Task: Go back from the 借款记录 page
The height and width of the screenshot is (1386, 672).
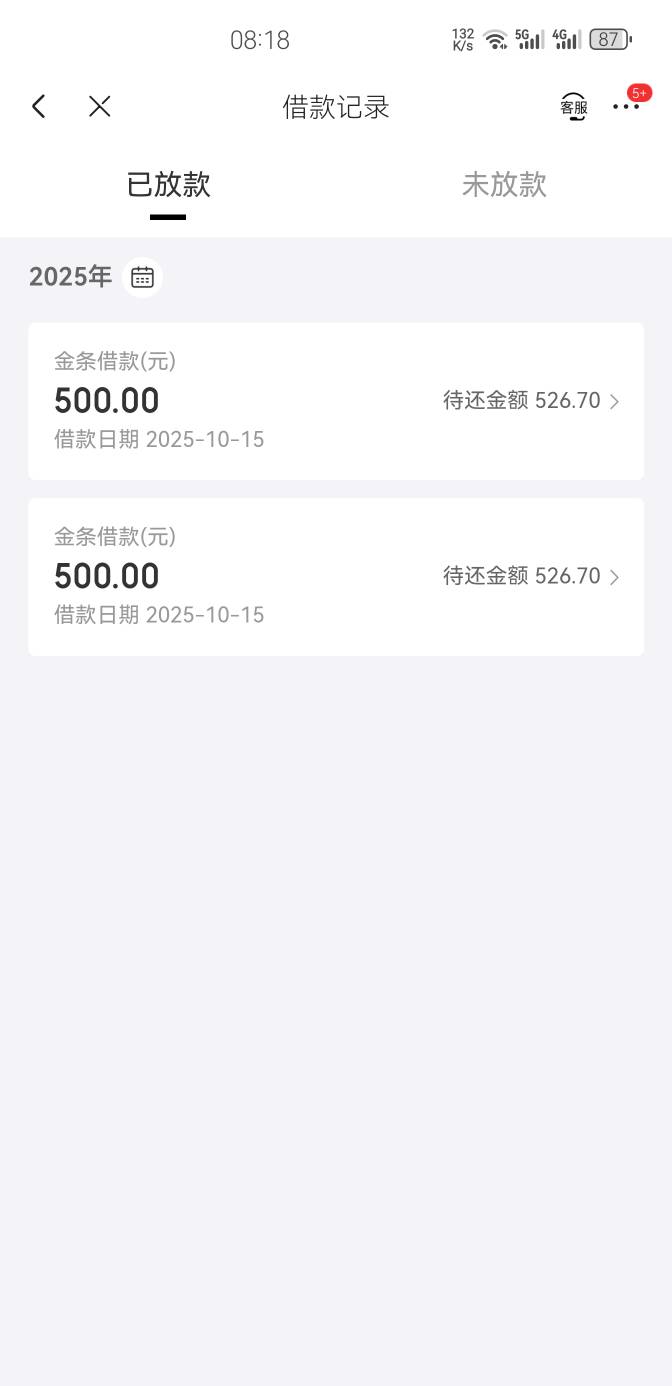Action: [39, 106]
